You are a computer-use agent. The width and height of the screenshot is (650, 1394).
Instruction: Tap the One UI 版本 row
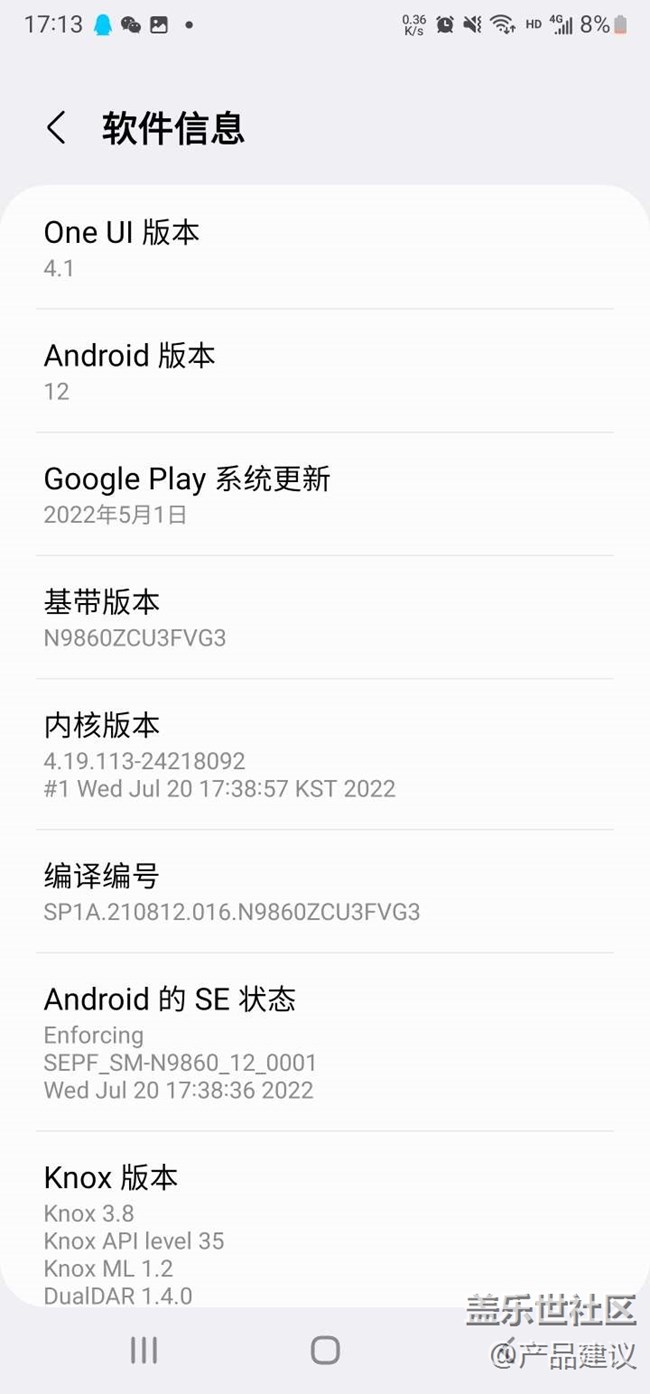click(324, 248)
